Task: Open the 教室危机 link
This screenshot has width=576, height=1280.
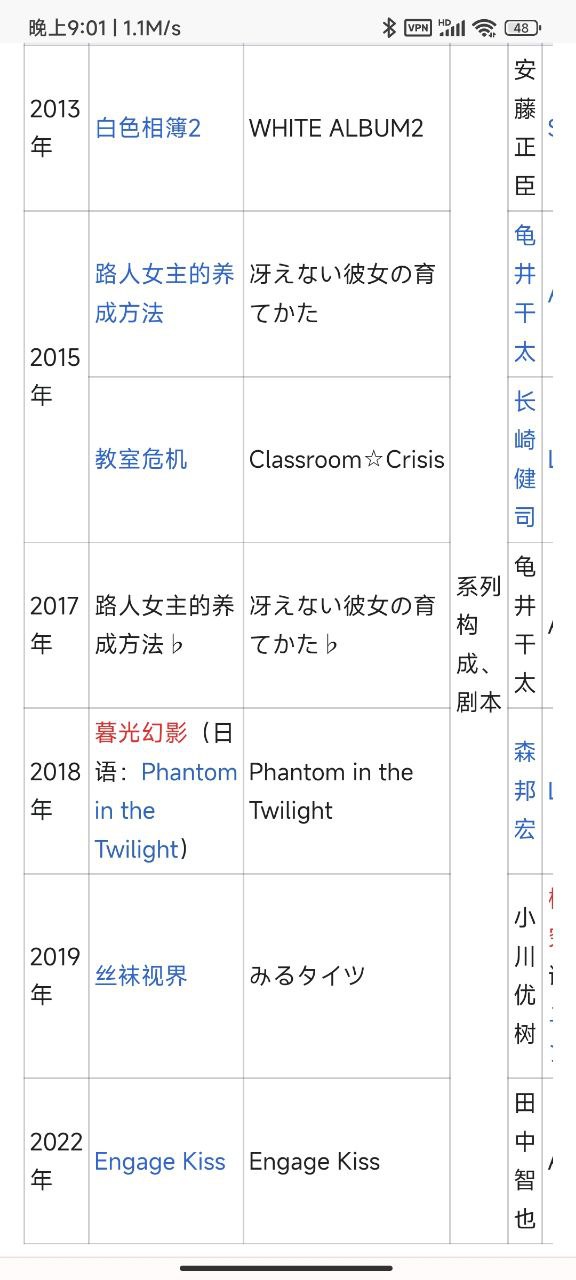Action: (141, 459)
